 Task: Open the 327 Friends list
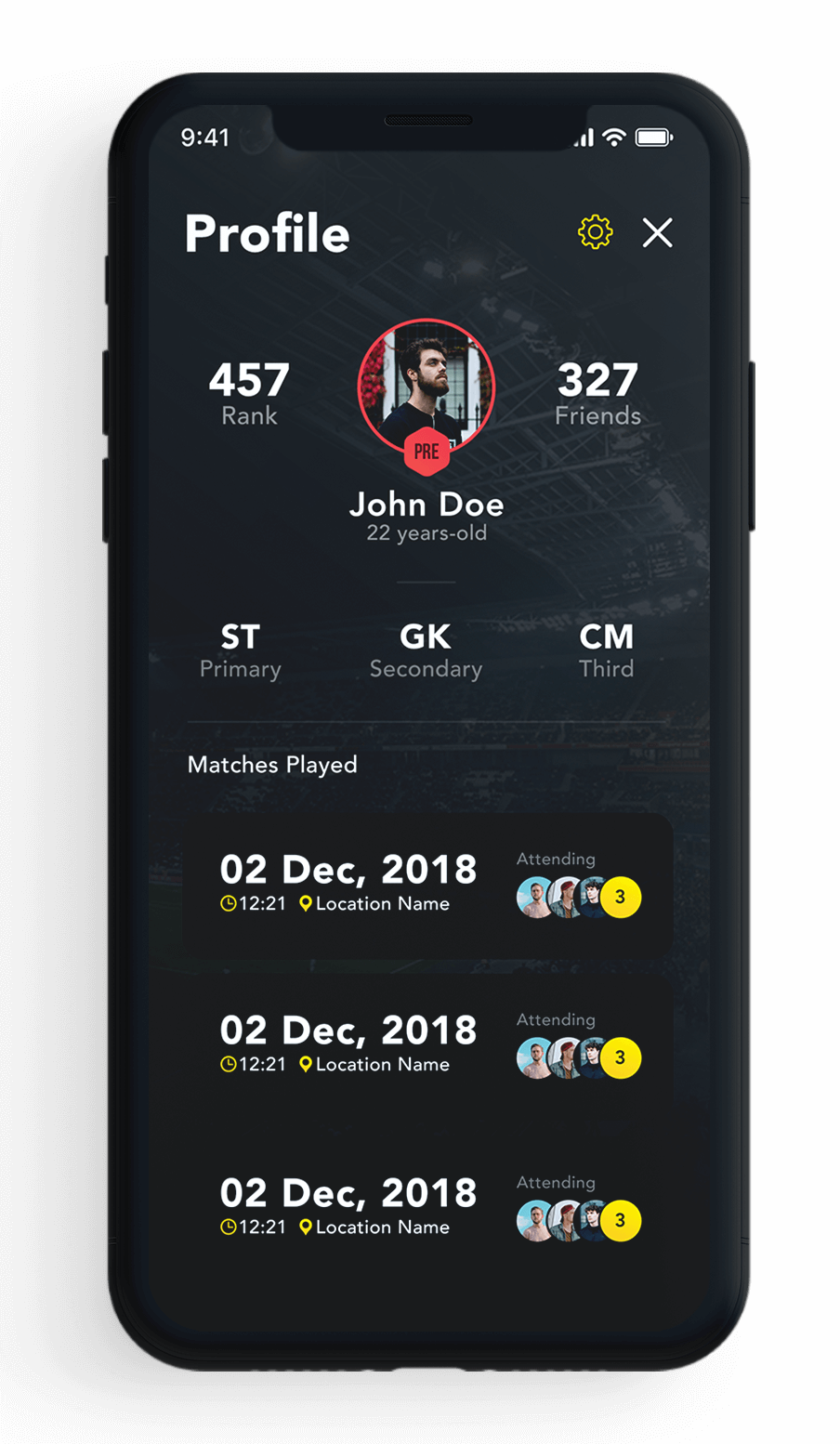(x=597, y=394)
